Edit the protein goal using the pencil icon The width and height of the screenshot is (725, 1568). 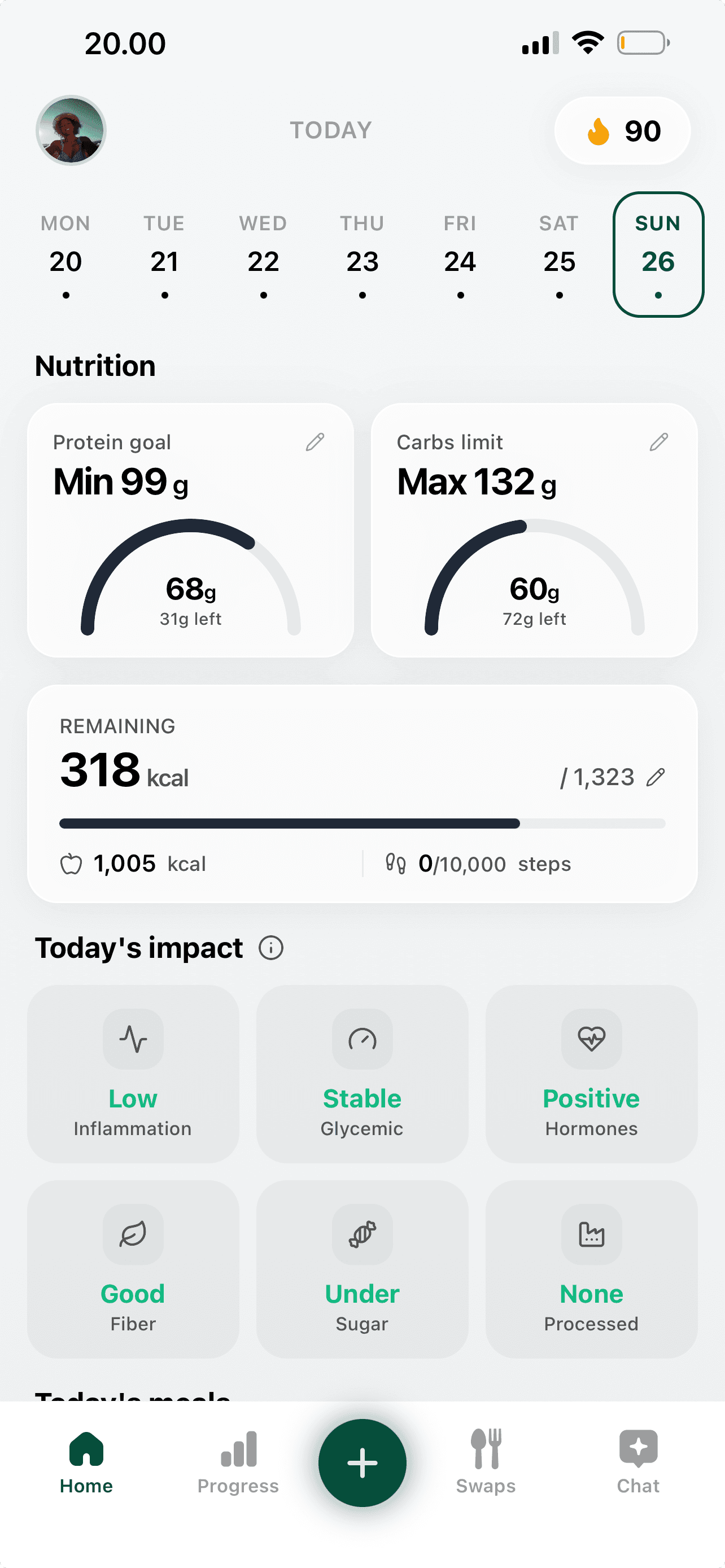[315, 442]
